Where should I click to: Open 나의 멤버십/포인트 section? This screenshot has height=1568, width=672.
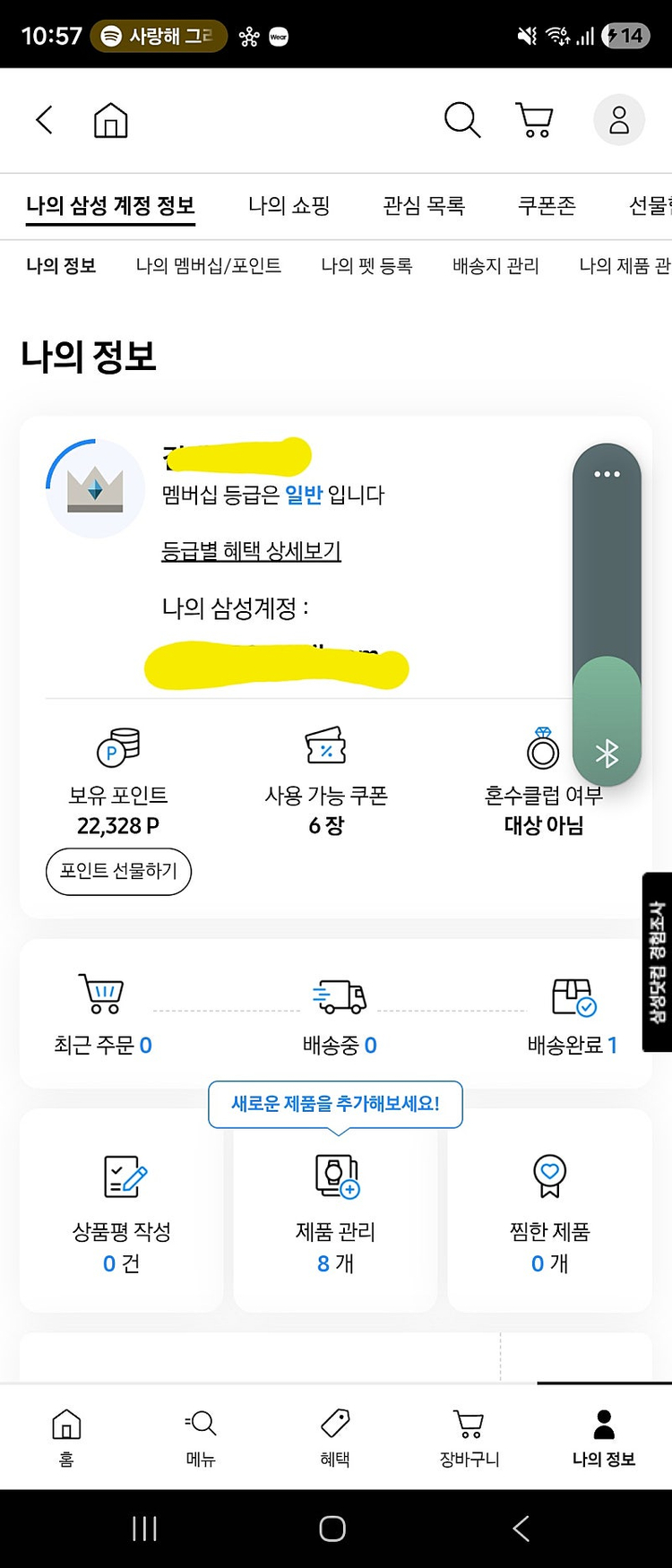(209, 265)
